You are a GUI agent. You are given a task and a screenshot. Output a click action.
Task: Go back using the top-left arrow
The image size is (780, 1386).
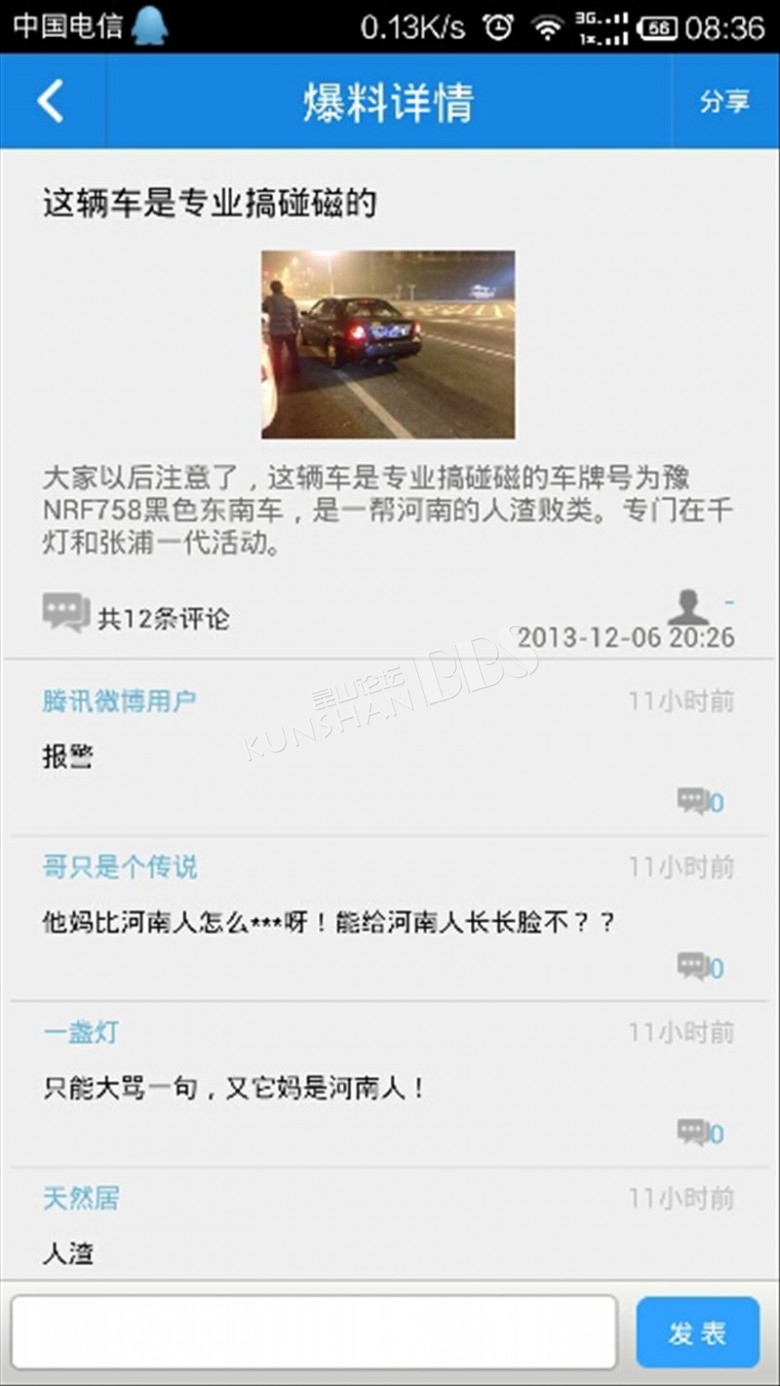click(50, 101)
